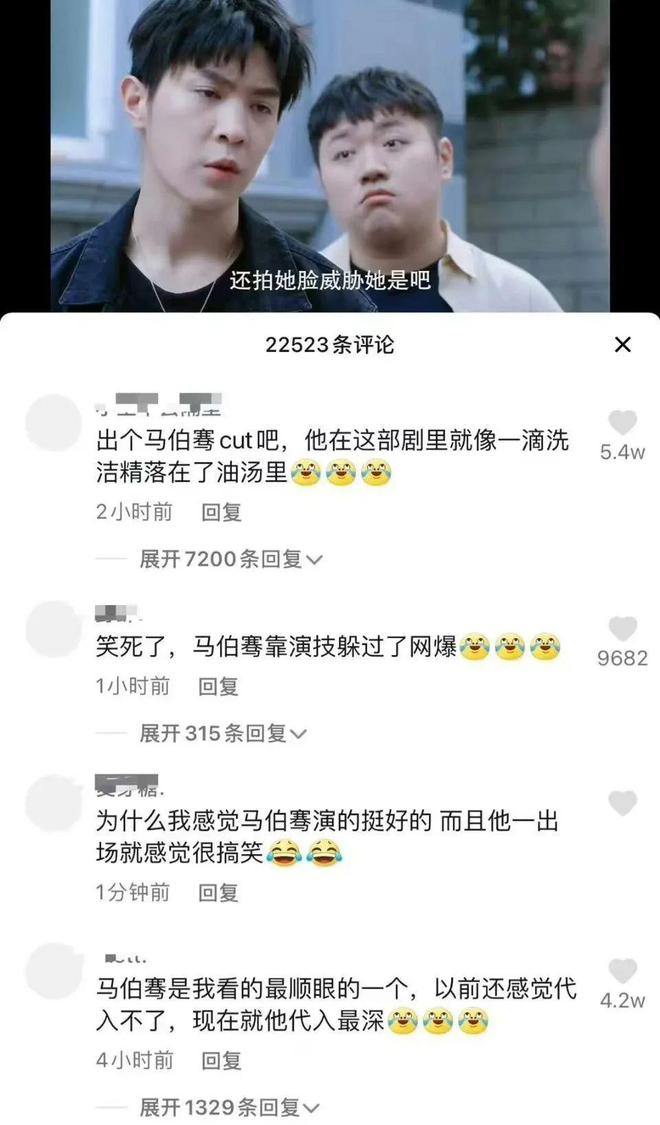Image resolution: width=660 pixels, height=1125 pixels.
Task: Reply to the comment posted 1分钟前
Action: point(218,892)
